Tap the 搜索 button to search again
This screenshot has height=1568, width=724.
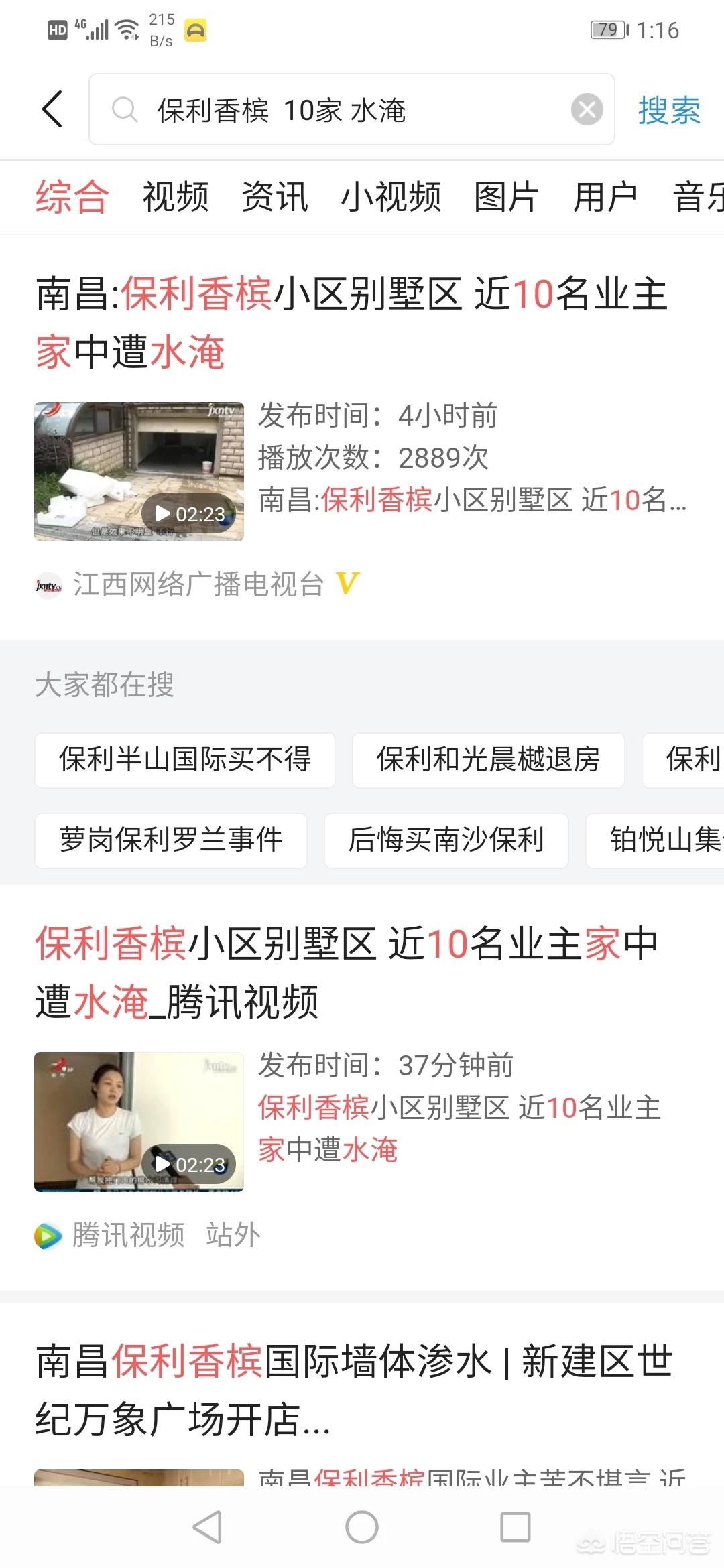pos(668,109)
